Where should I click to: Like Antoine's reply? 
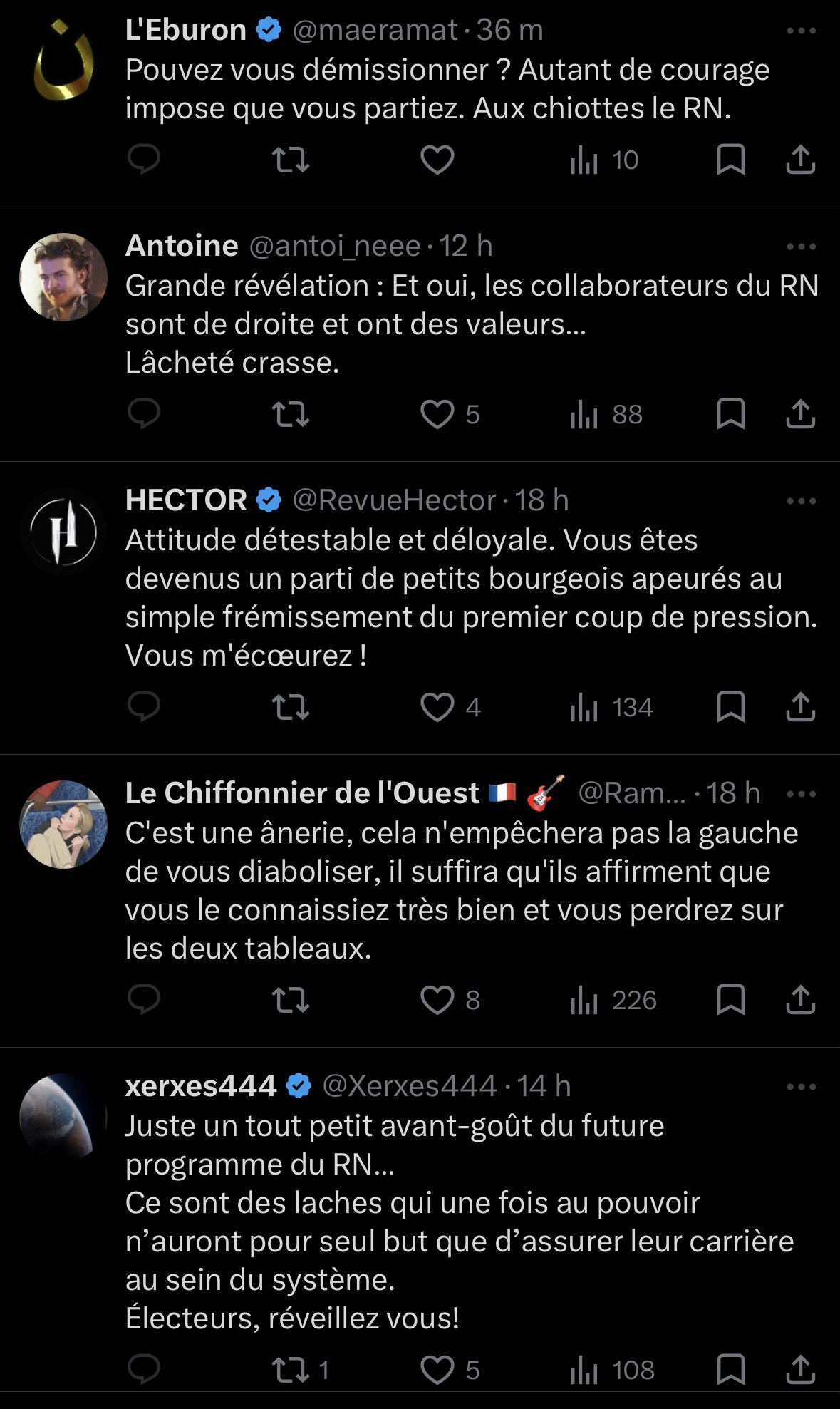(x=437, y=414)
